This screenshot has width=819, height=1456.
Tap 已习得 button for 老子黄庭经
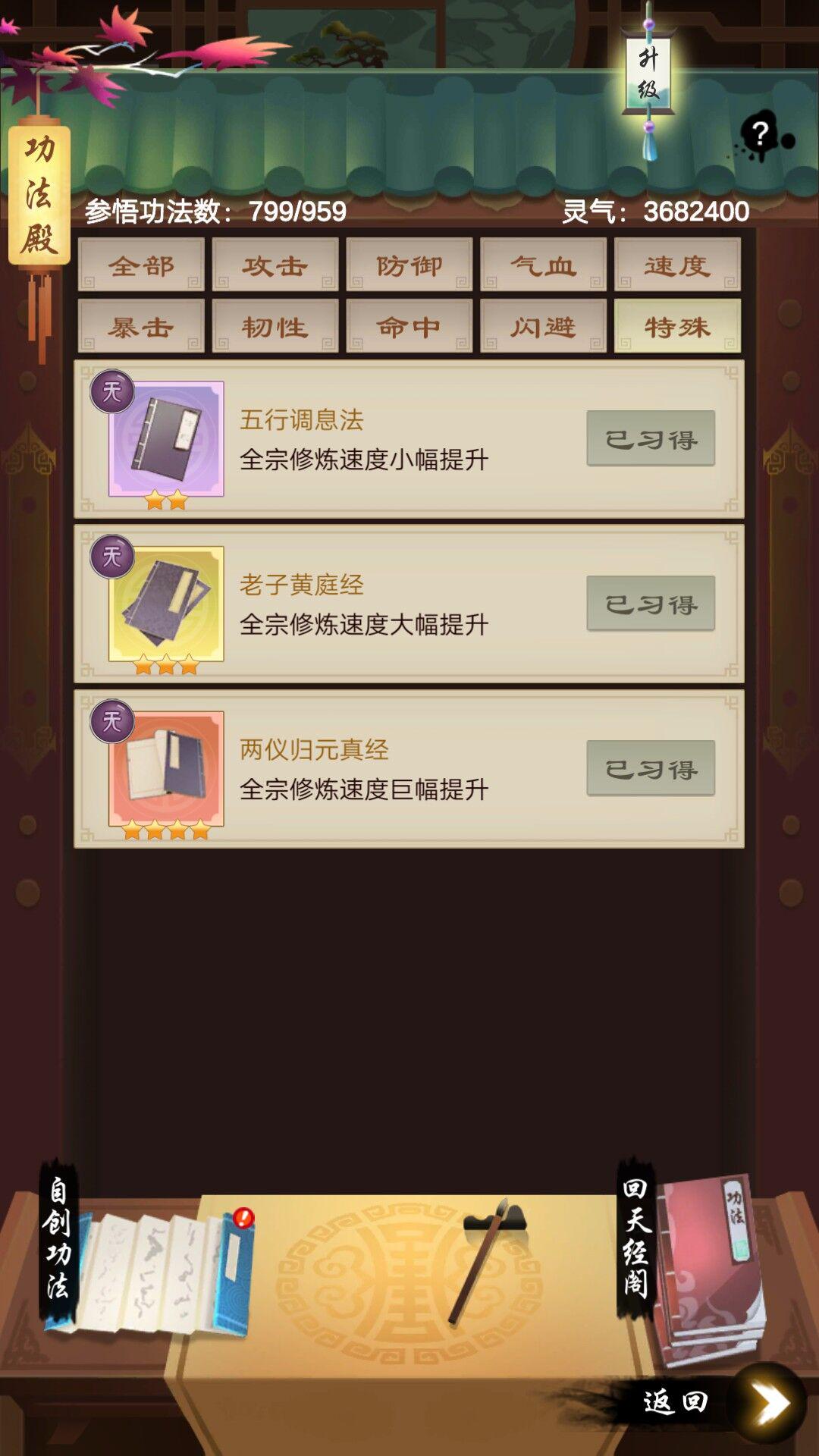[x=651, y=604]
